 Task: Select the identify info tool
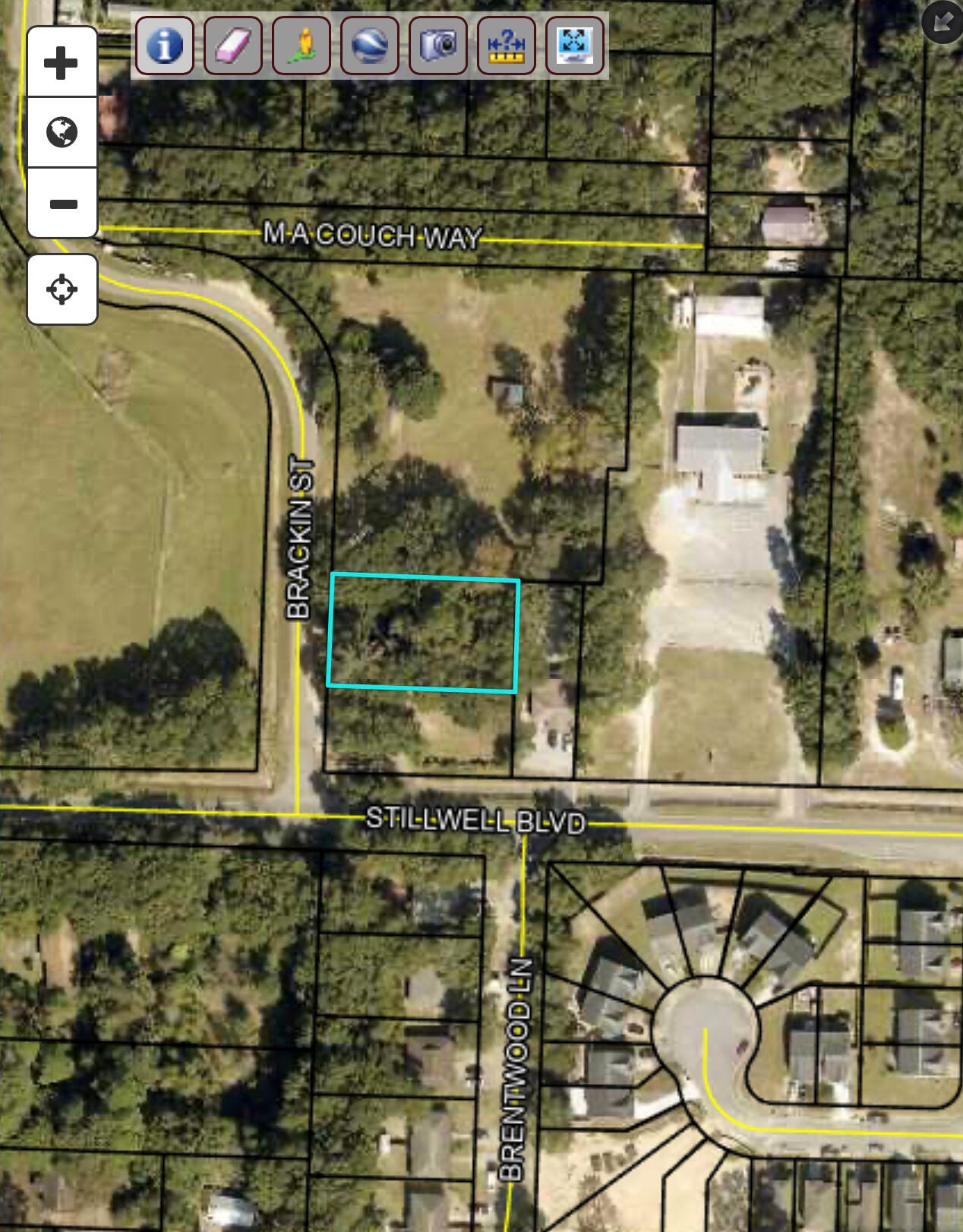click(165, 46)
